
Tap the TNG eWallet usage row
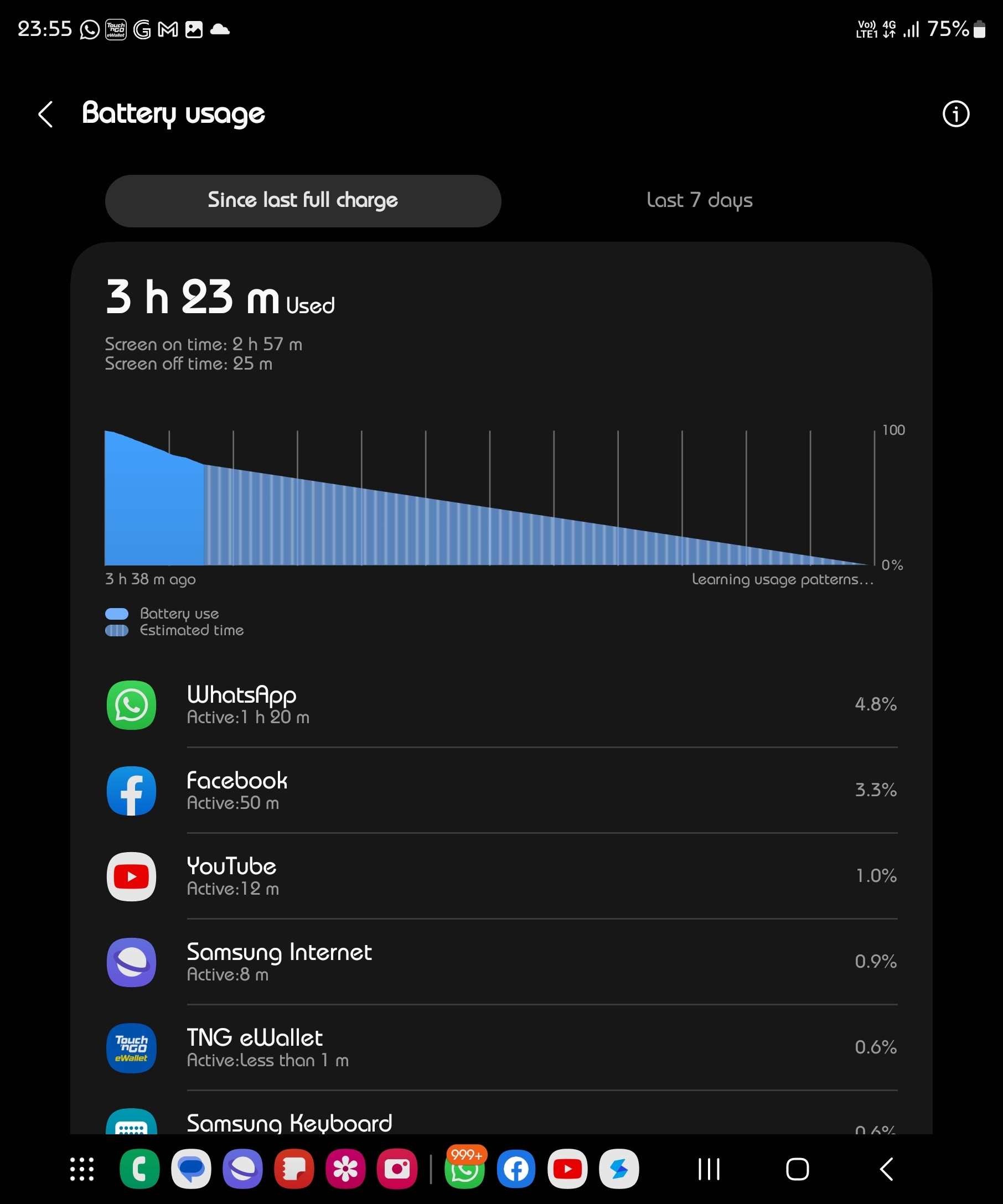(x=501, y=1047)
